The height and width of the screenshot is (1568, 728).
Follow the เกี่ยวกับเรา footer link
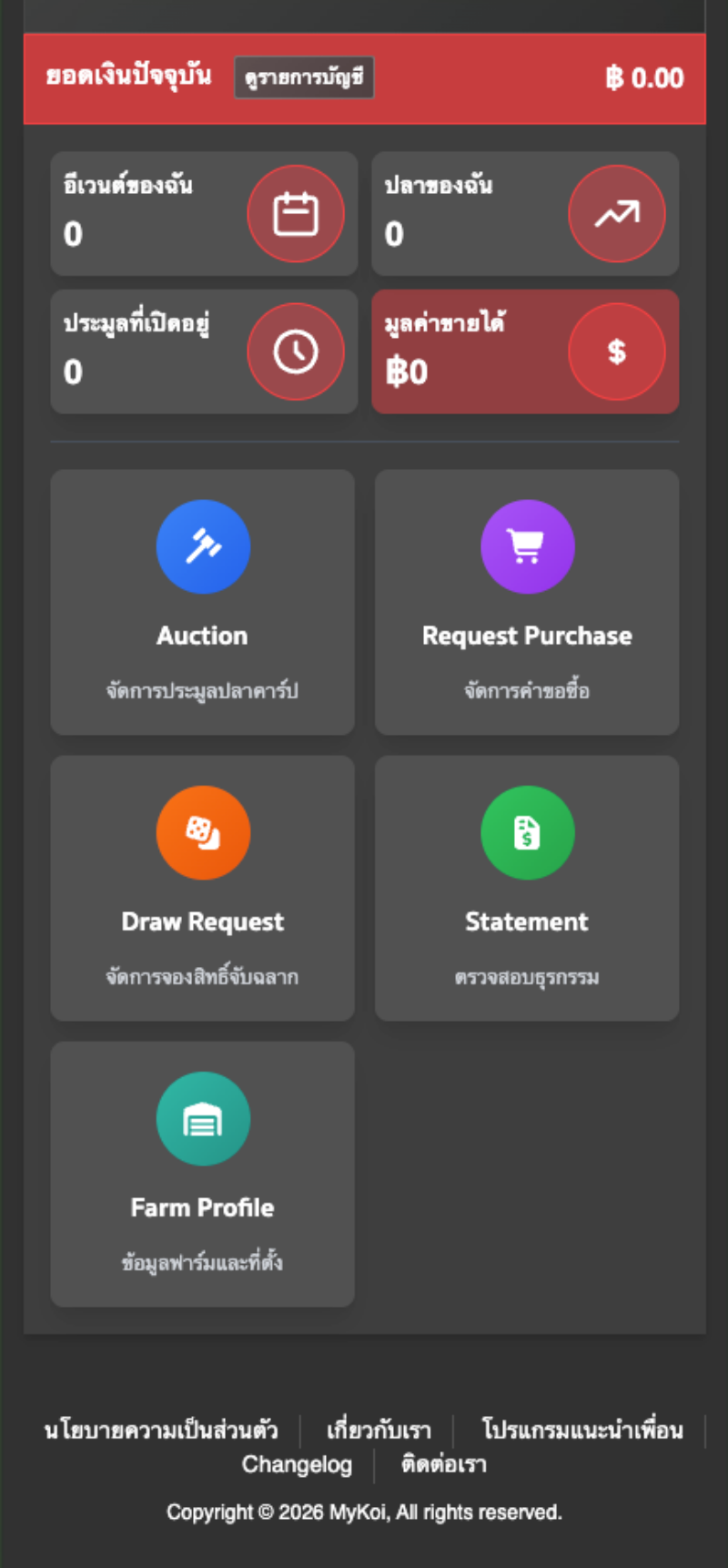pos(379,1430)
